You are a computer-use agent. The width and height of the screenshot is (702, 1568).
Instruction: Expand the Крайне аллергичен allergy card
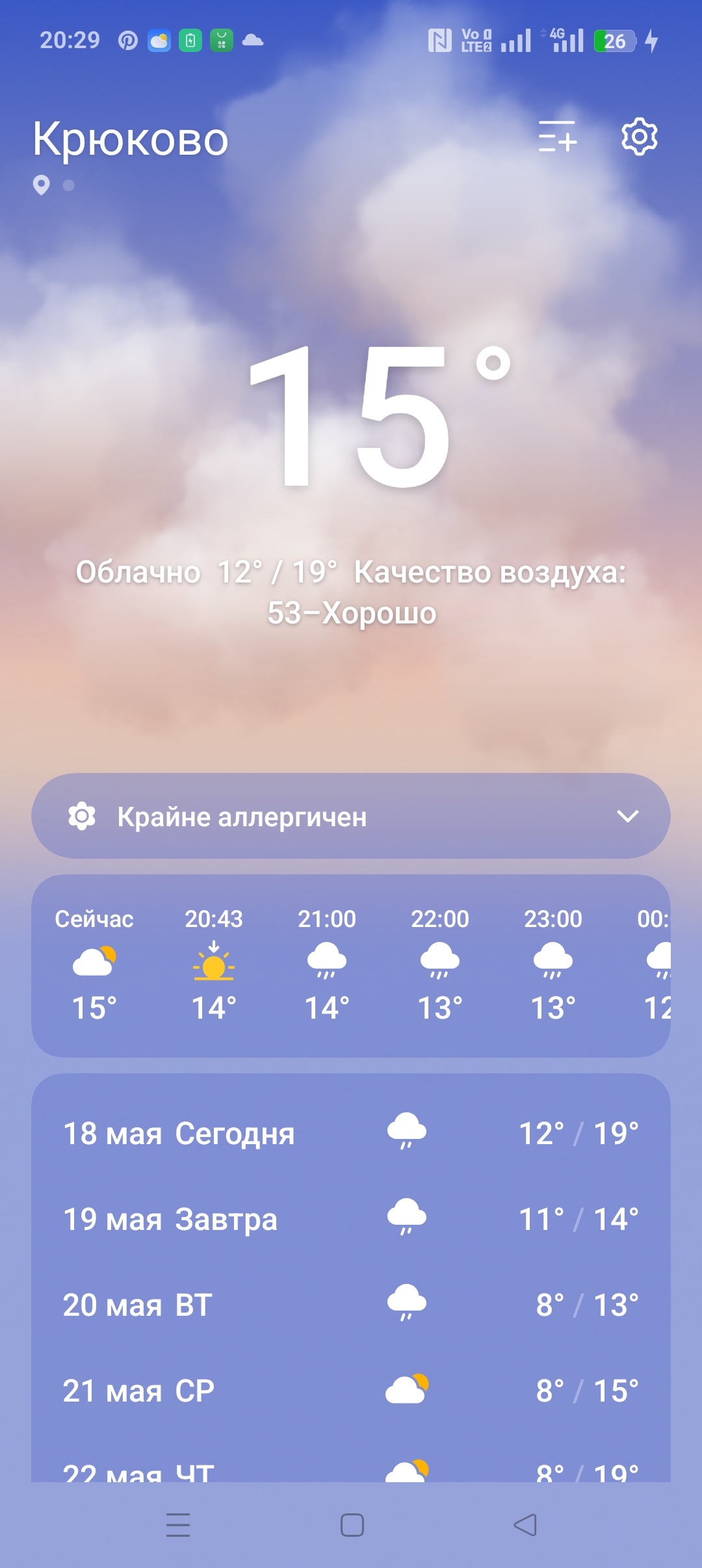[x=351, y=816]
